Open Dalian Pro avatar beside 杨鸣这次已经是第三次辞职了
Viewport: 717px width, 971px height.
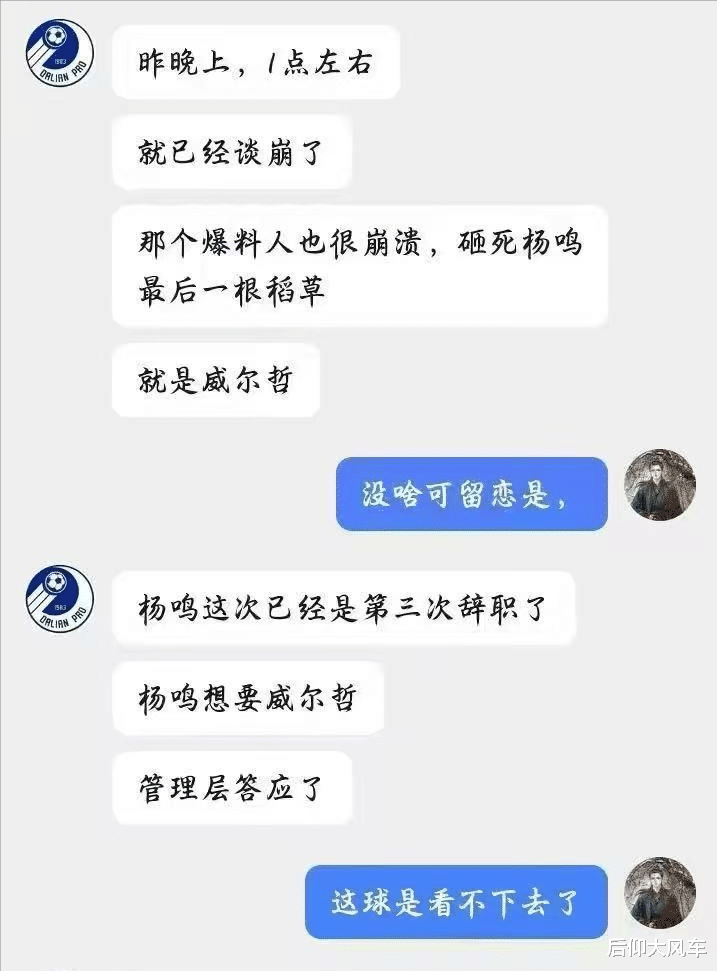(60, 599)
